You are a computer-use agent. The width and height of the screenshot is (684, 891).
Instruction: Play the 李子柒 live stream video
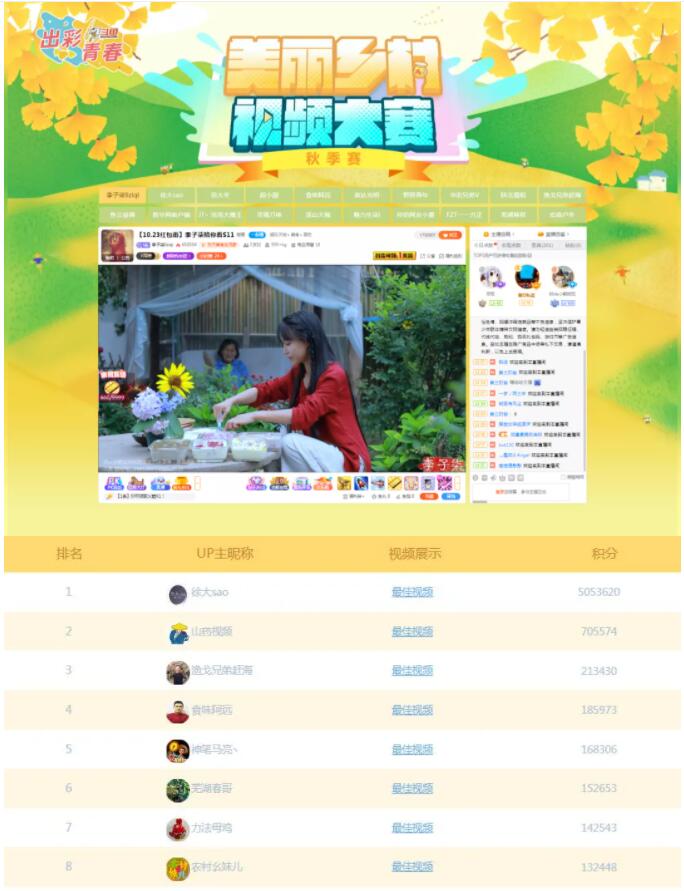click(x=282, y=368)
